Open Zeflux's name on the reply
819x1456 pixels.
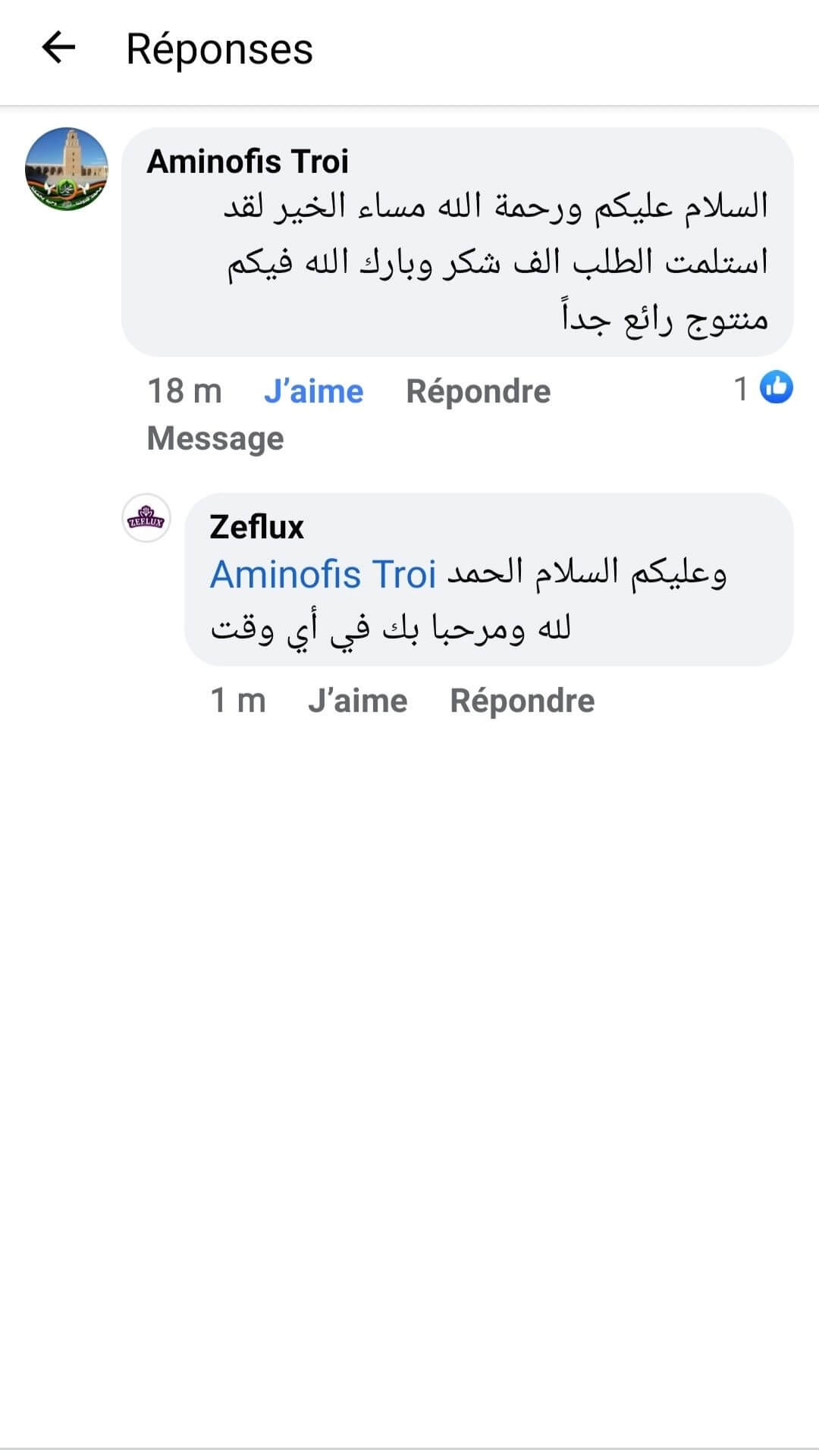coord(256,527)
